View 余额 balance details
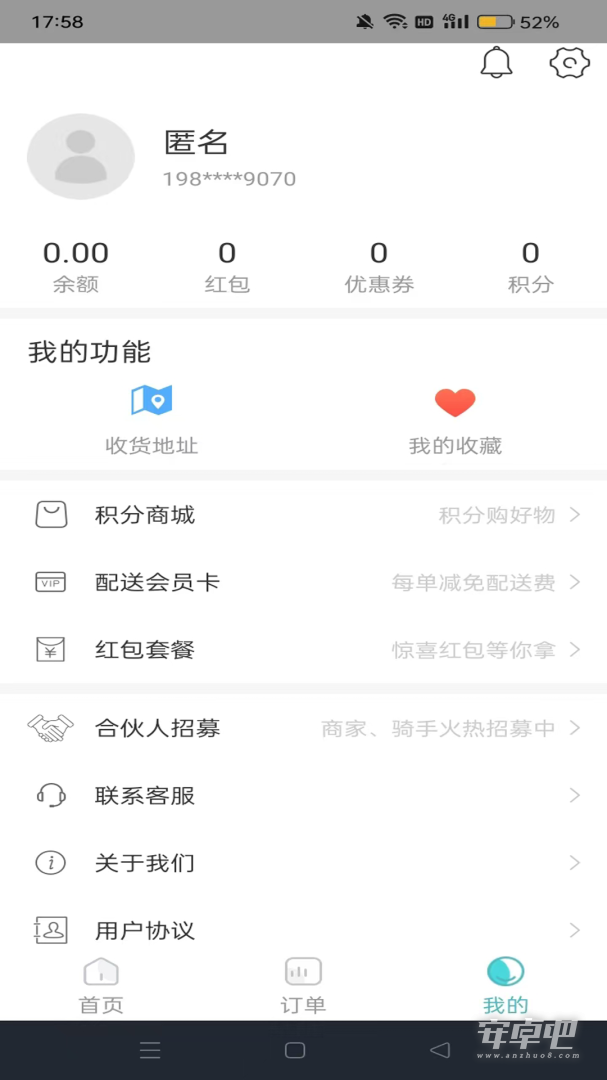This screenshot has height=1080, width=607. click(x=76, y=267)
